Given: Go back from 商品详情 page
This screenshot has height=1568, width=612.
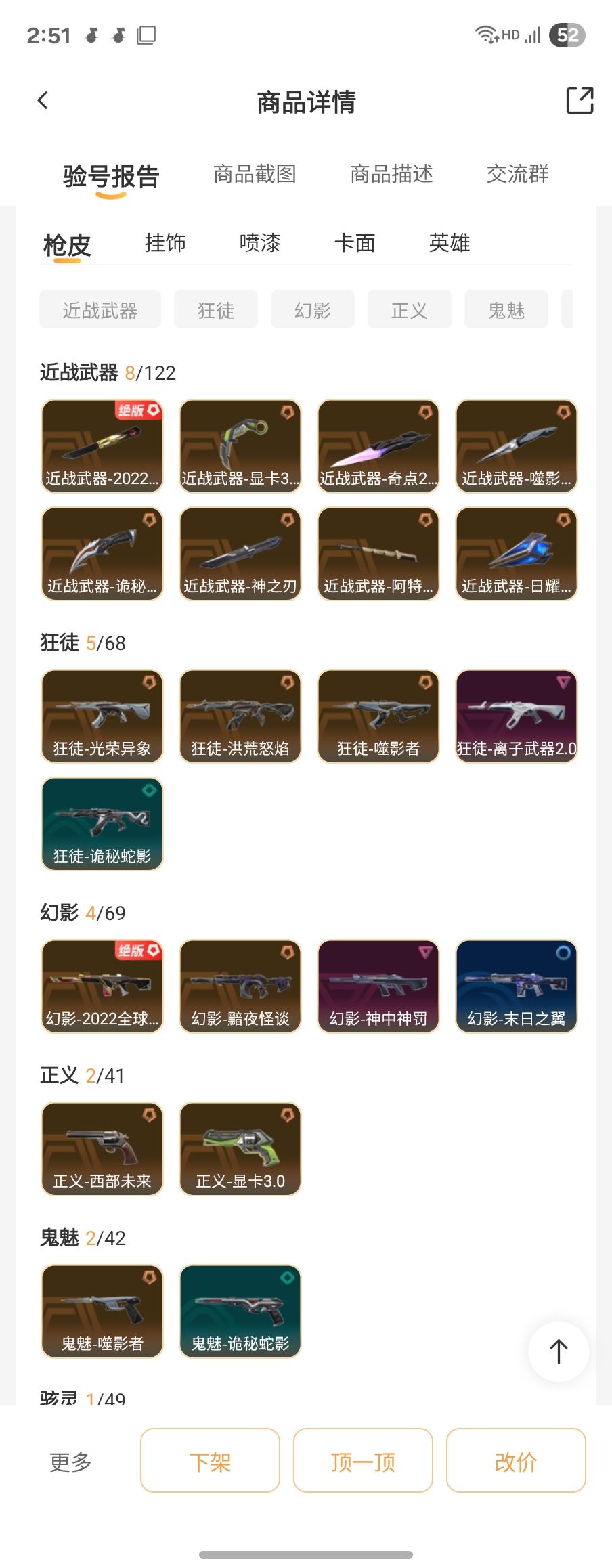Looking at the screenshot, I should (43, 101).
